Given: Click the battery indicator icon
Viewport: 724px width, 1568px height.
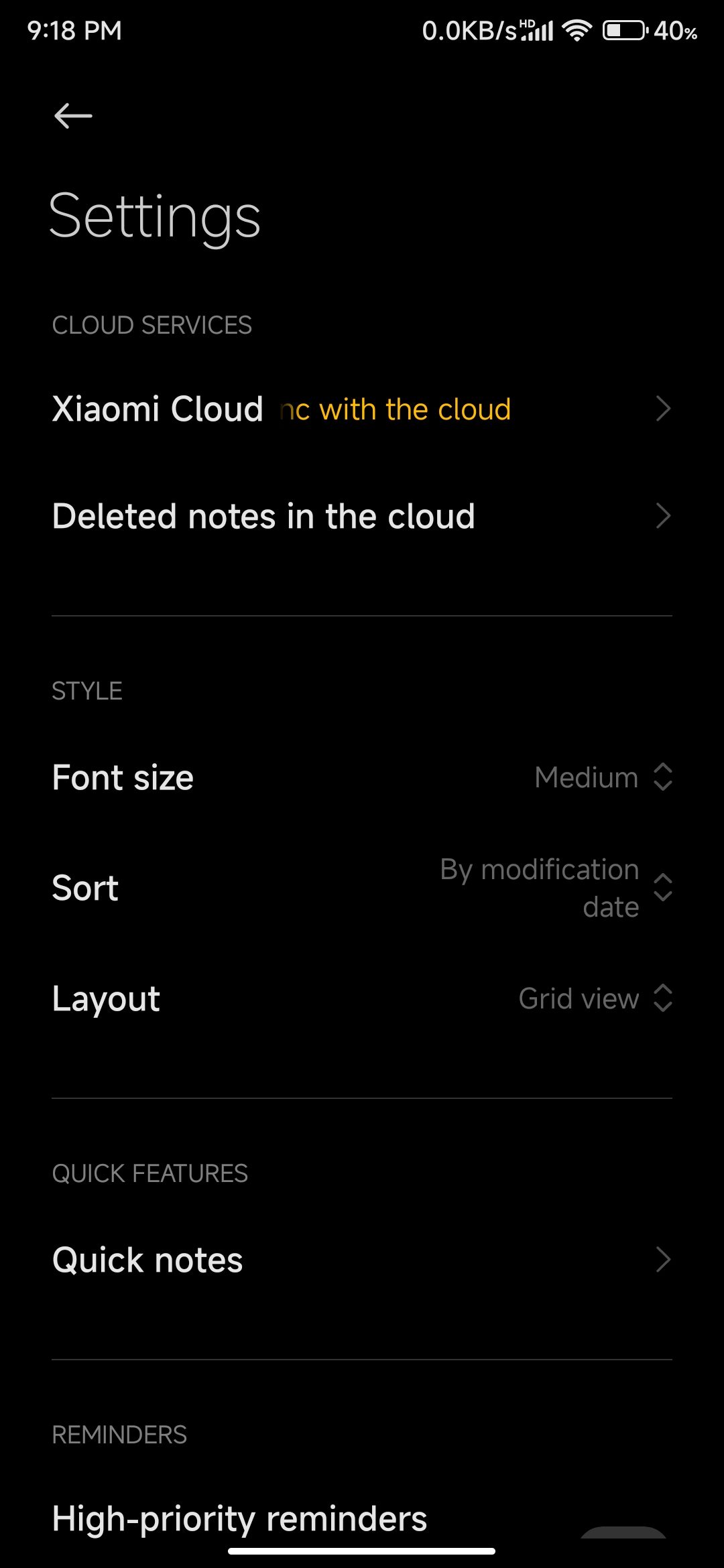Looking at the screenshot, I should click(x=623, y=29).
